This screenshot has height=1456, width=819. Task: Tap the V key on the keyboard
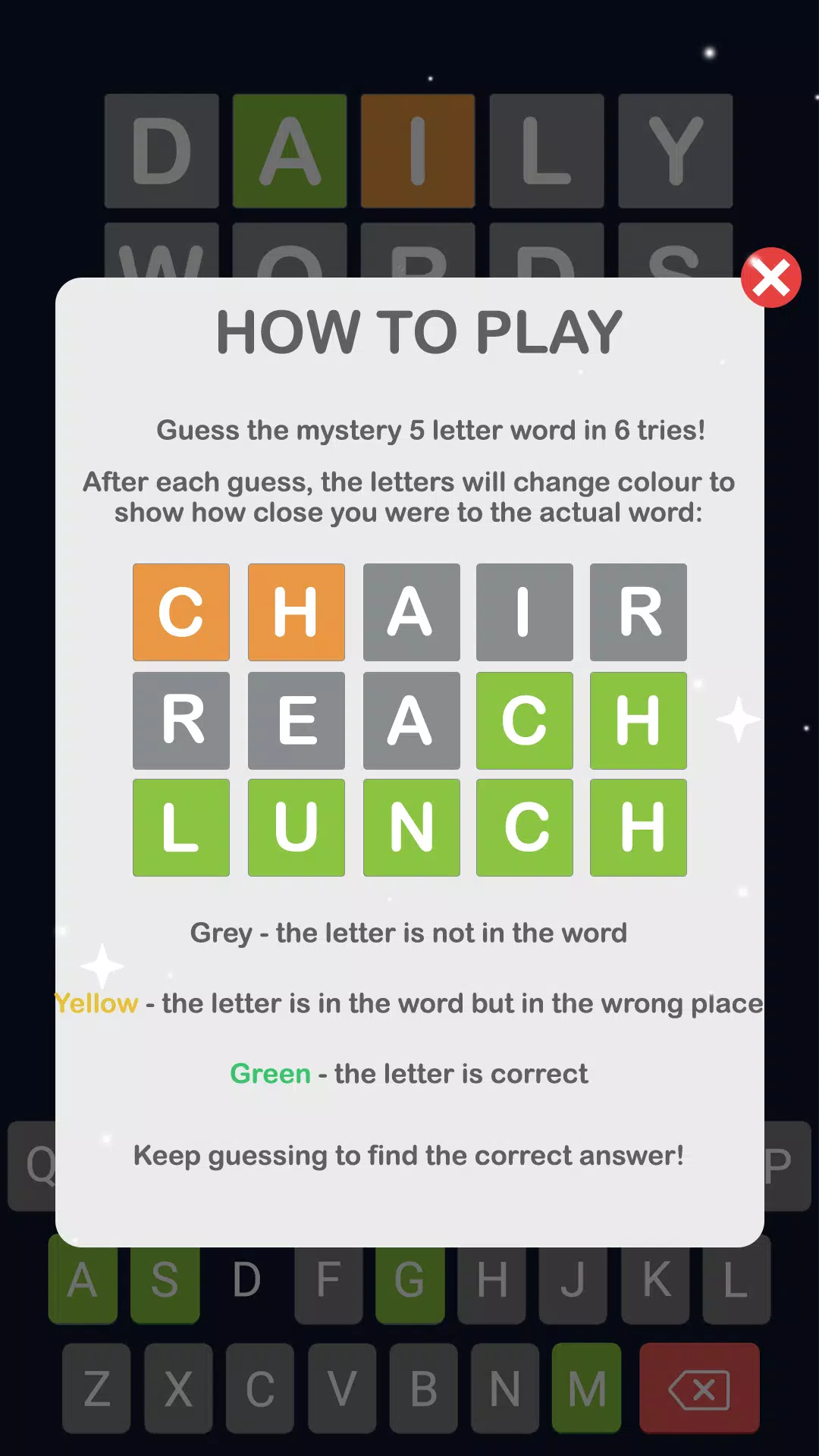coord(341,1389)
